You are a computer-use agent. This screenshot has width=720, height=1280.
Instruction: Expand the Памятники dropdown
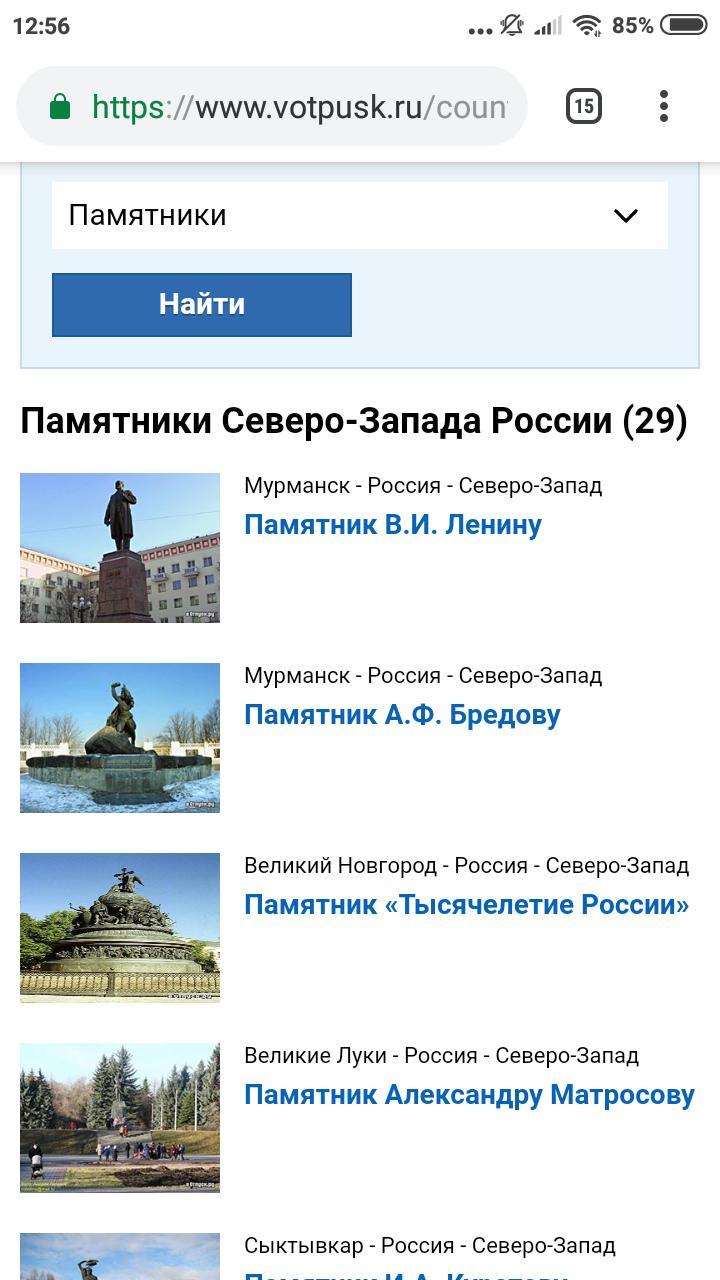coord(360,215)
